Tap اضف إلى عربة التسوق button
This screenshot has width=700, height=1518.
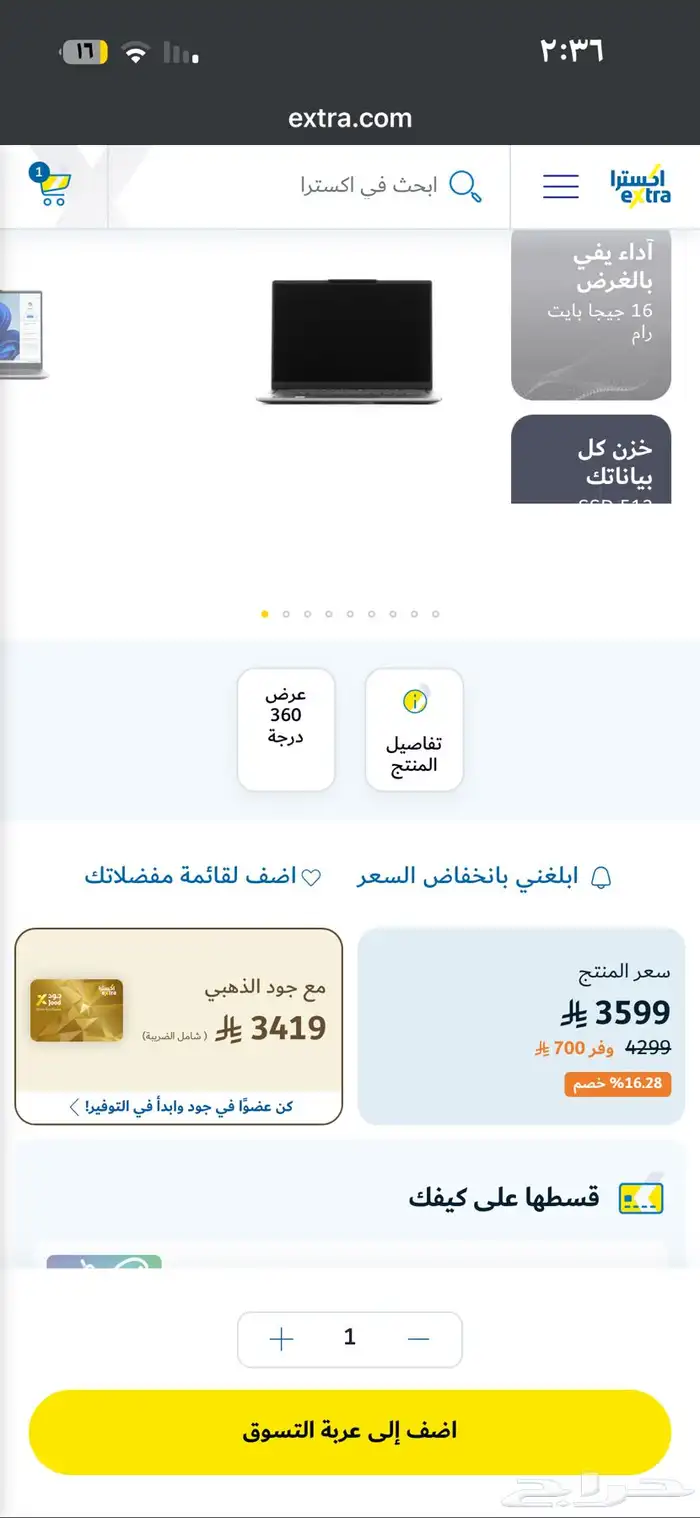[350, 1431]
